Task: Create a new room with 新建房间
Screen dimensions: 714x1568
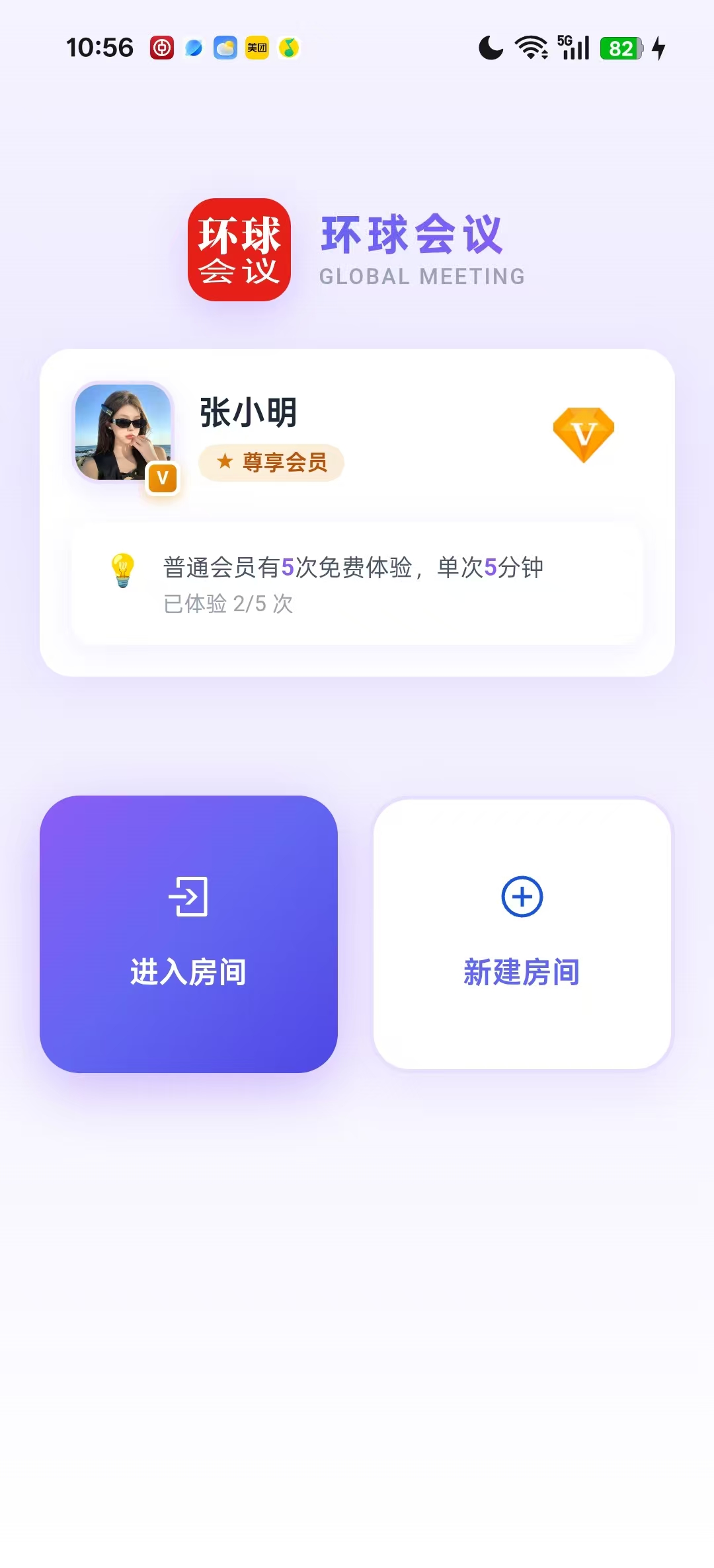Action: click(x=522, y=934)
